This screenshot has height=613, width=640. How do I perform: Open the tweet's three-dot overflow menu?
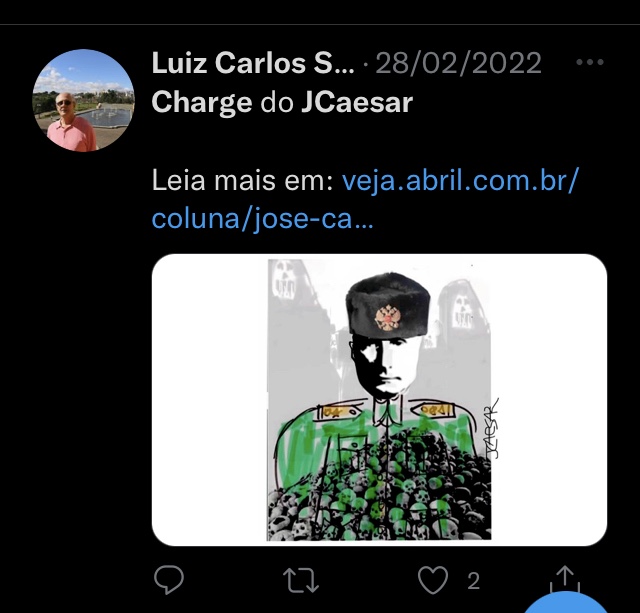click(591, 63)
